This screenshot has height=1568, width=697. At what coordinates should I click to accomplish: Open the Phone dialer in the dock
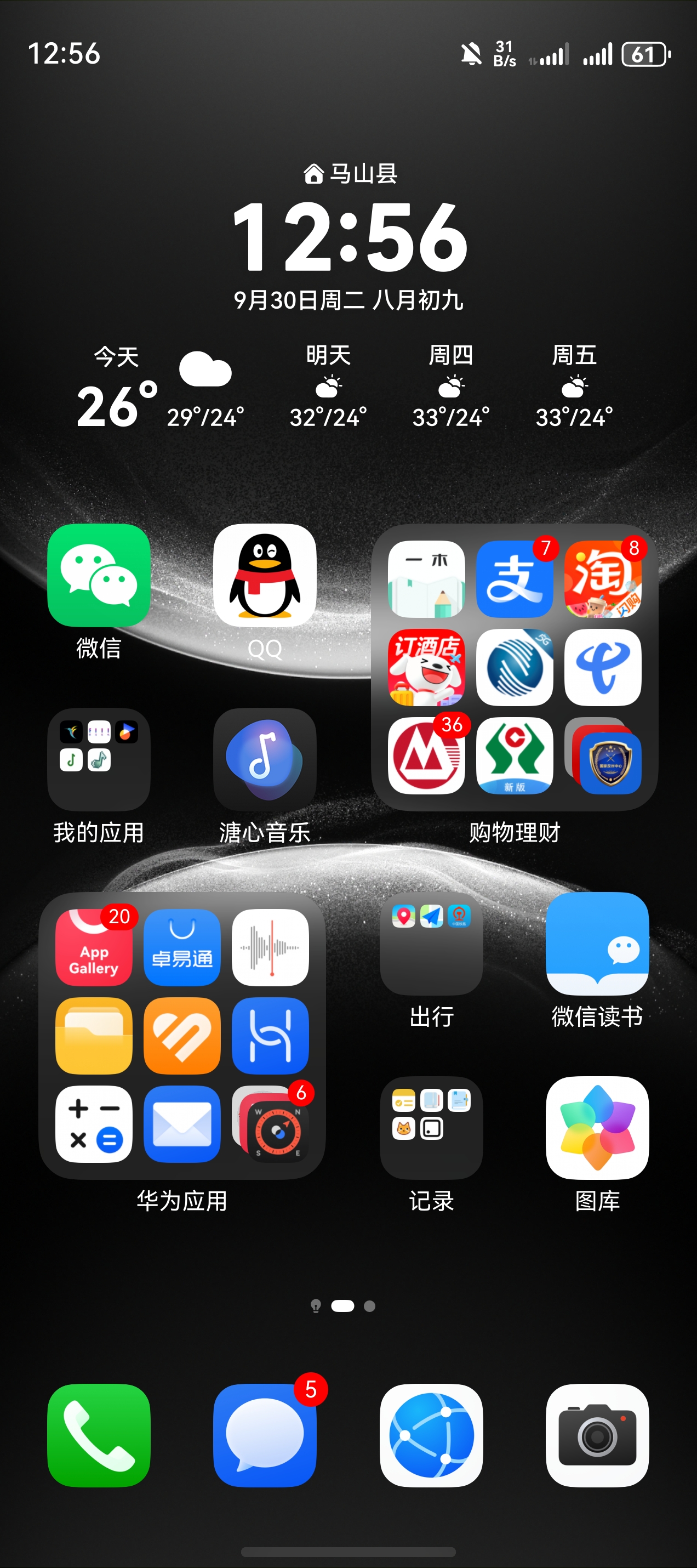click(99, 1435)
